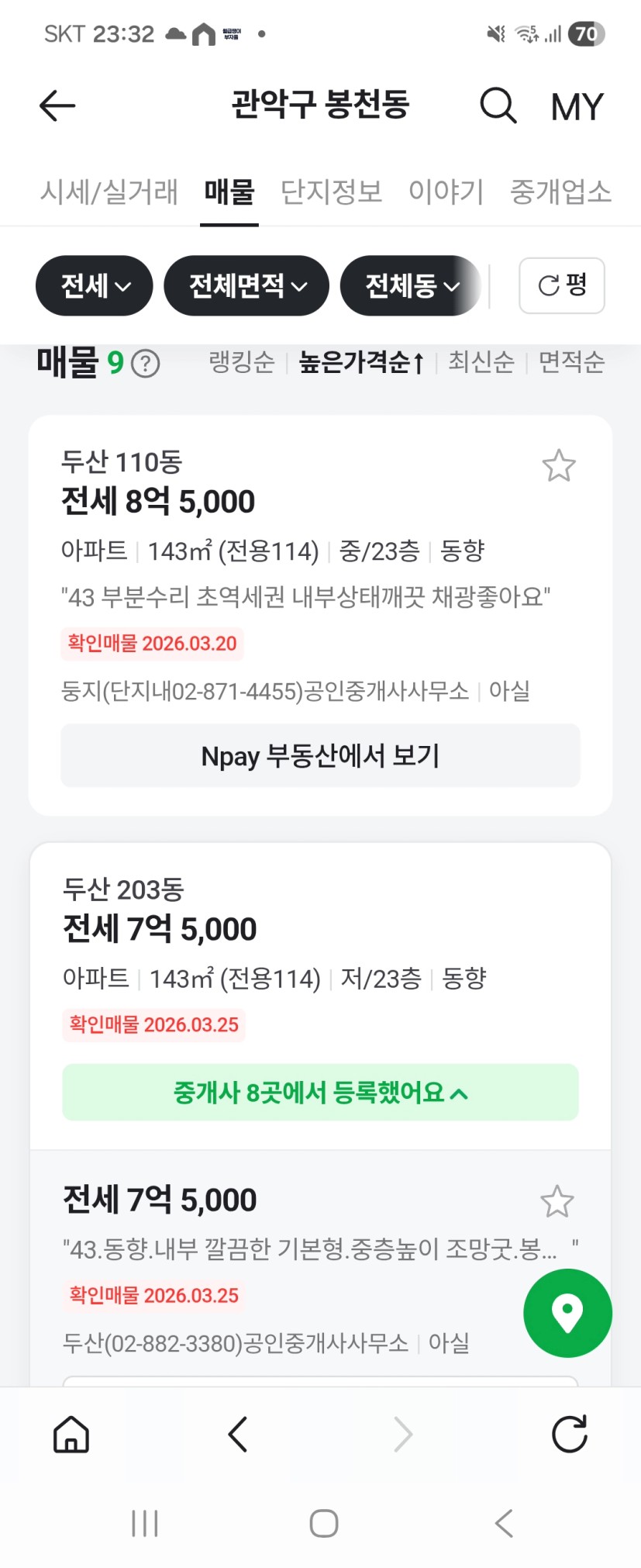
Task: Open the 전세 deal type dropdown
Action: (x=95, y=285)
